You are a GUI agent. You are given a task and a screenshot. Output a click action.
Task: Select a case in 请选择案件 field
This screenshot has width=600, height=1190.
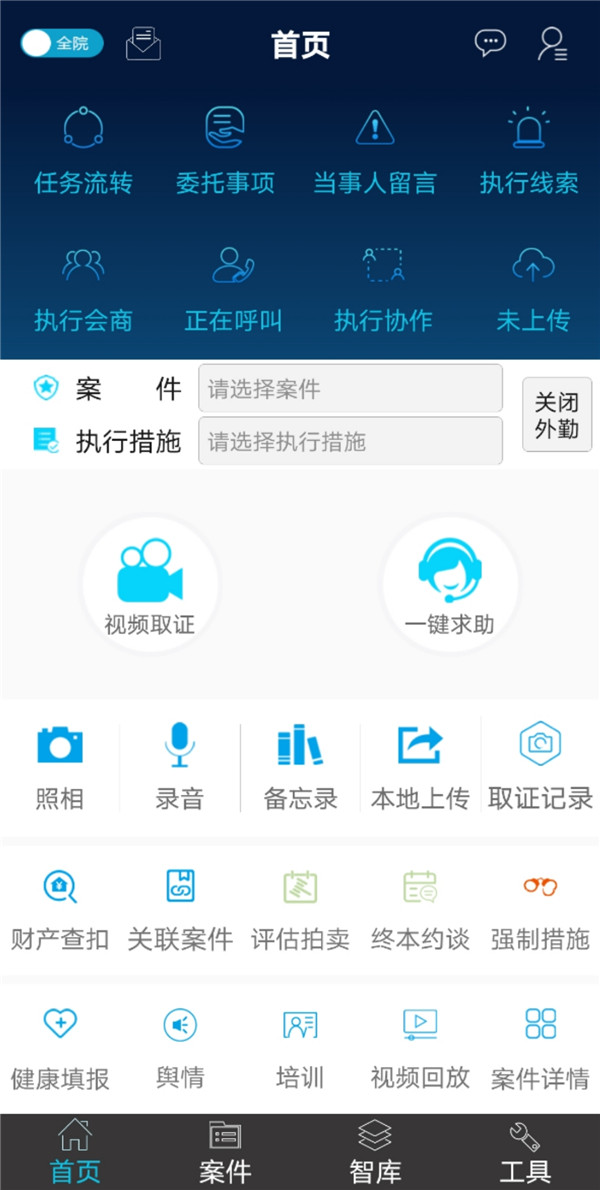[350, 389]
